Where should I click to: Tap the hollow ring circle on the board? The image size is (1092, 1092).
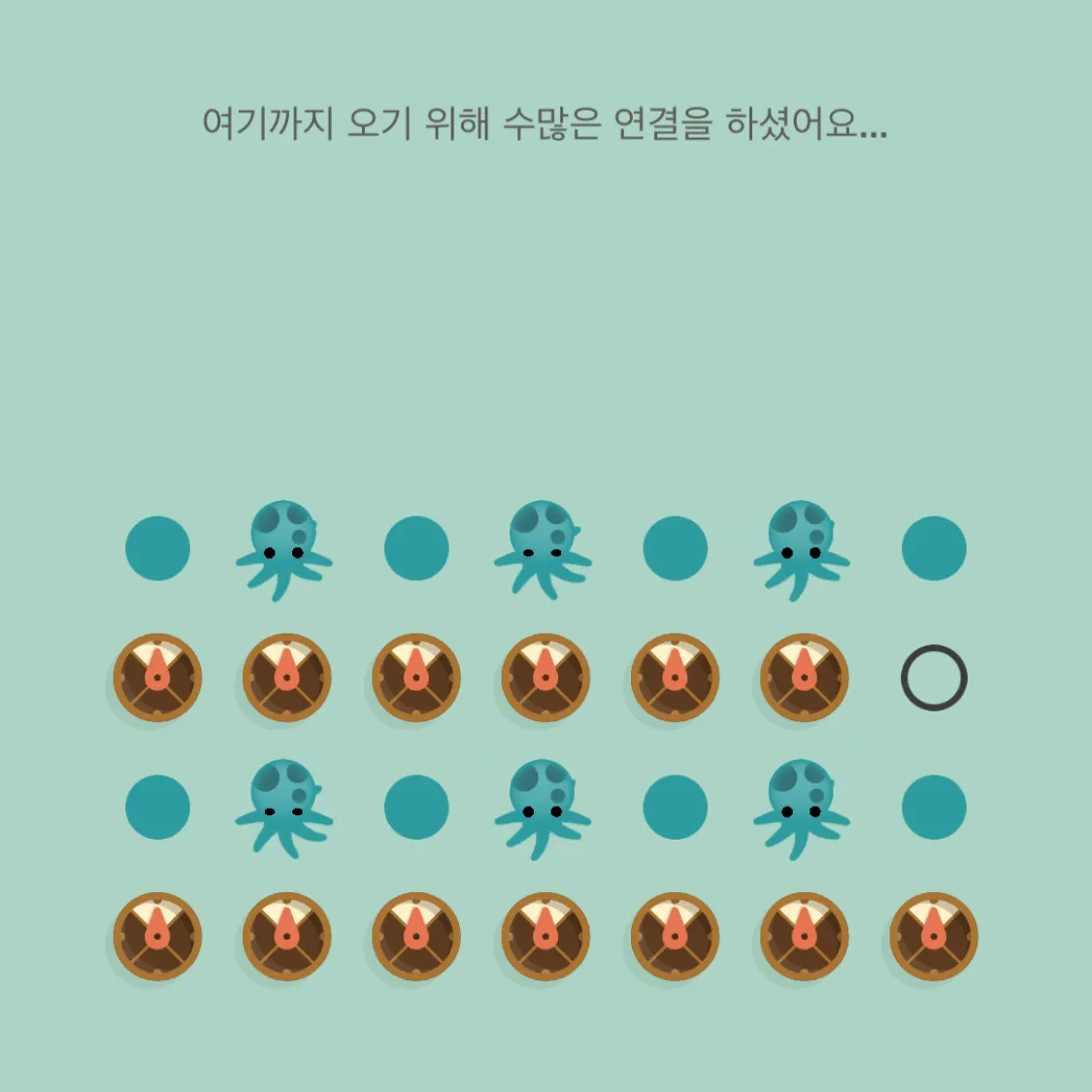point(934,678)
